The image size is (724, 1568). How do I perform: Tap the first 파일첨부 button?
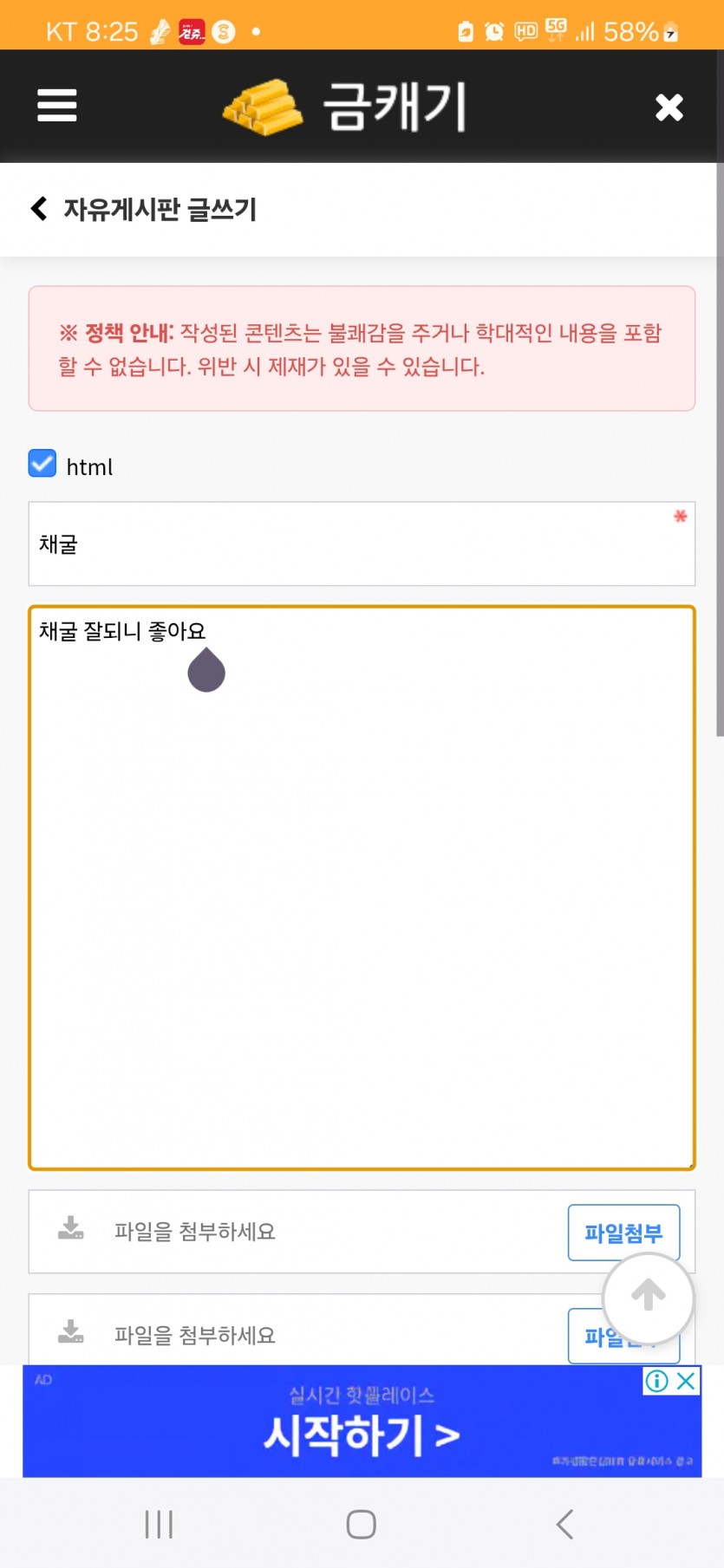click(x=623, y=1232)
